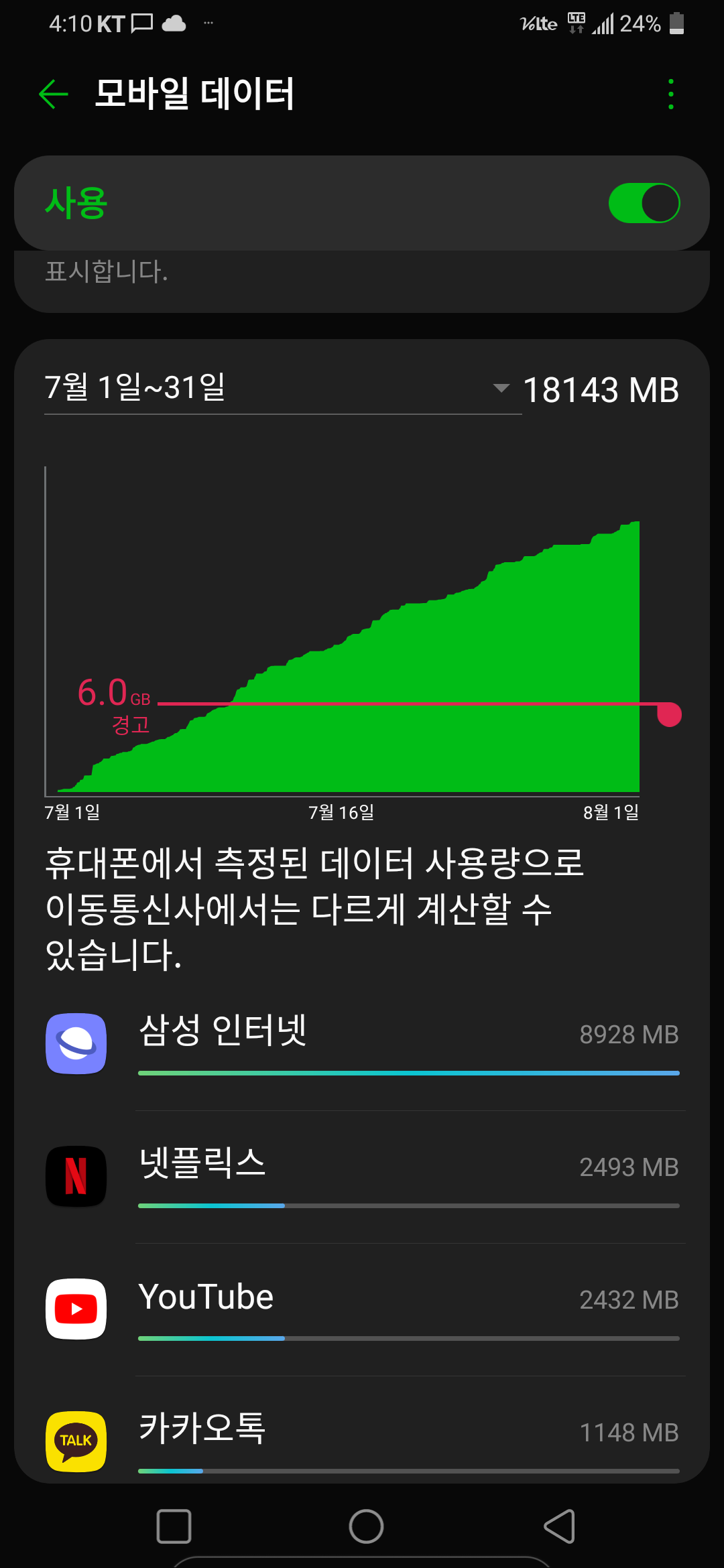Go to the home screen
724x1568 pixels.
[366, 1526]
